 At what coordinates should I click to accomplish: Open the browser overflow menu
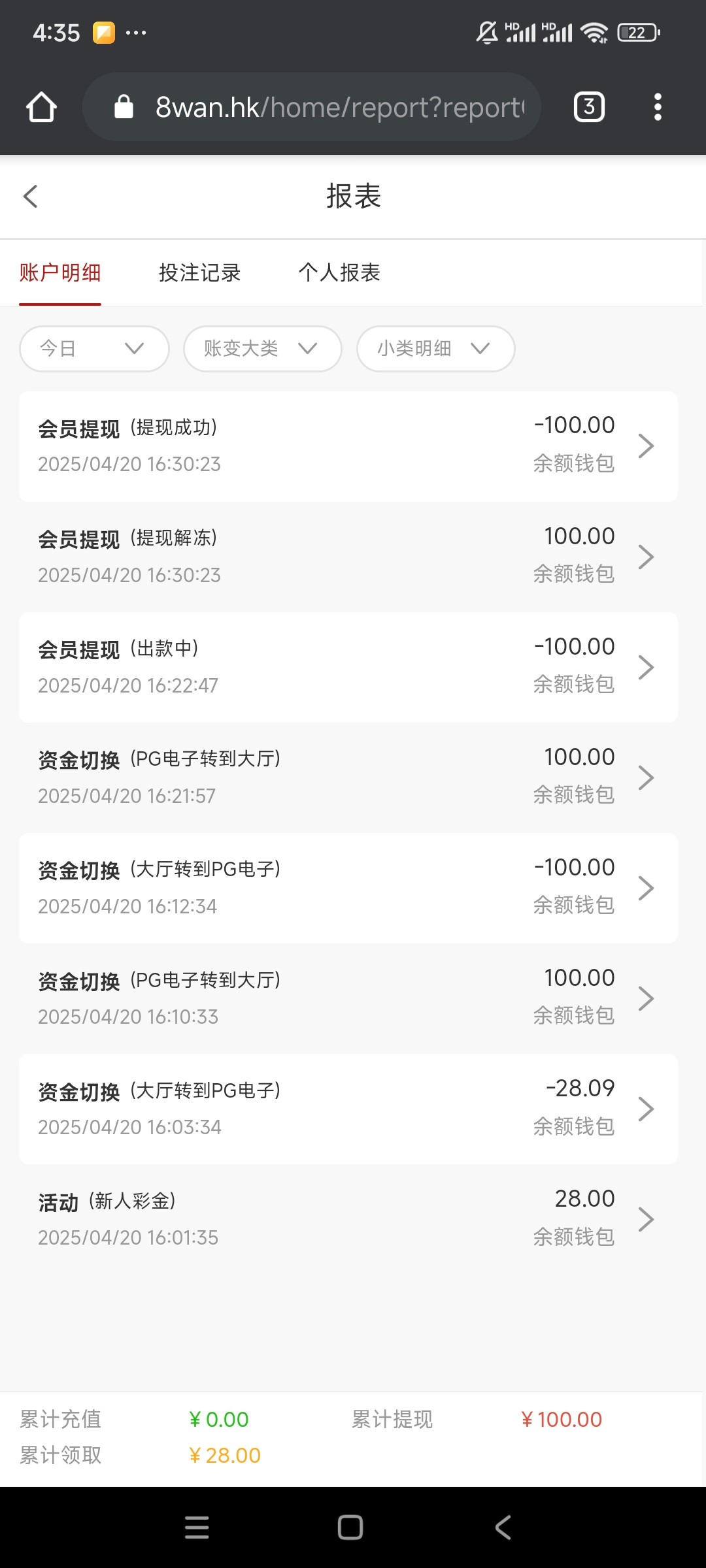click(x=658, y=107)
